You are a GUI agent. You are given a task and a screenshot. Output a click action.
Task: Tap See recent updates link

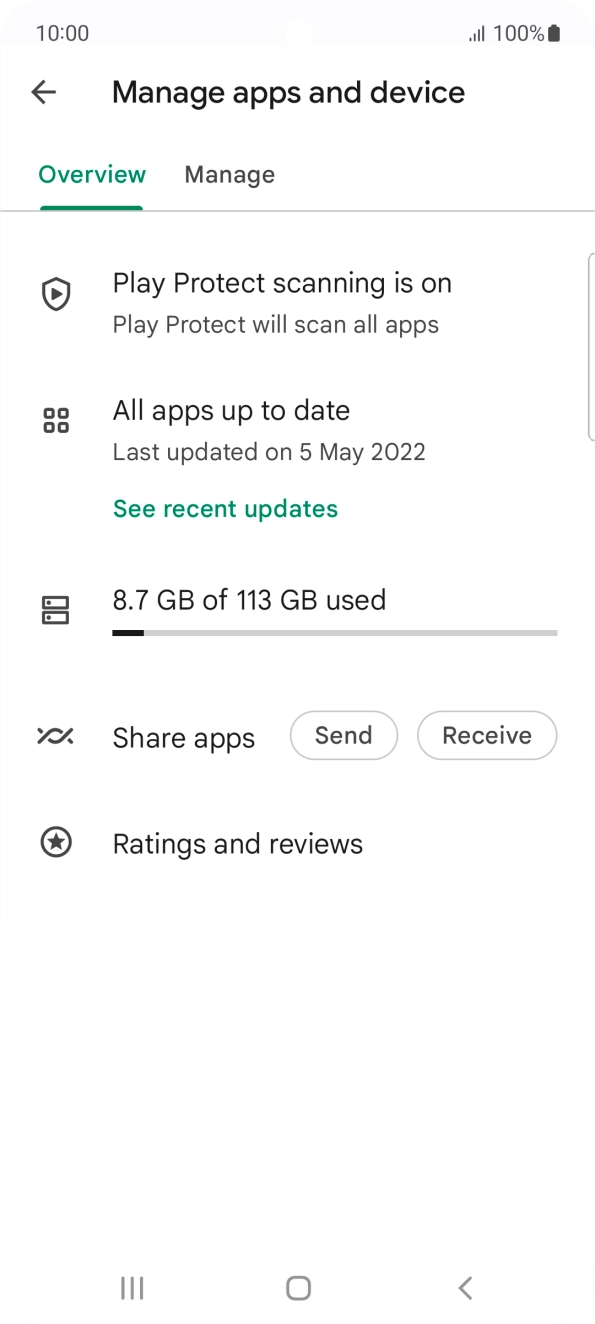click(225, 509)
